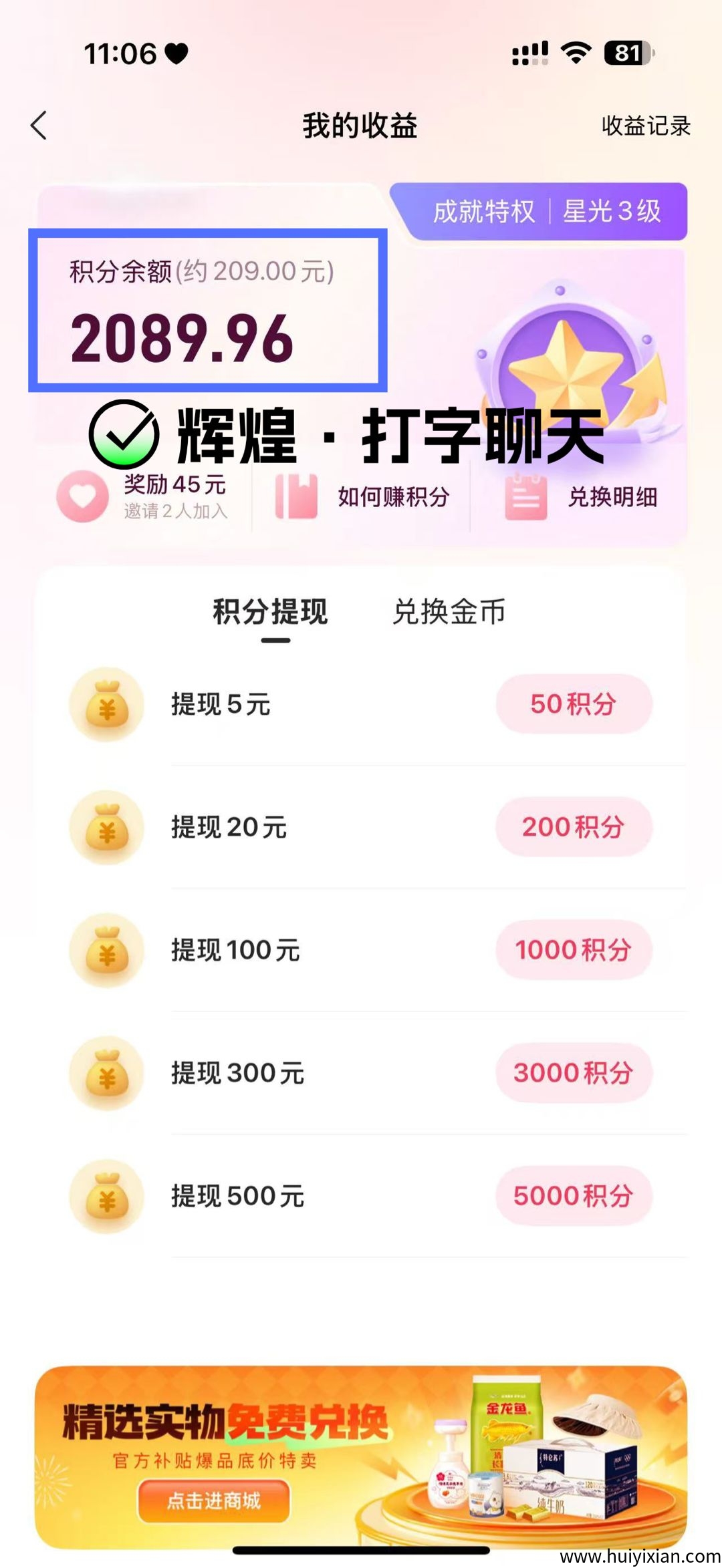Select the money bag icon beside 提现5元

[107, 705]
